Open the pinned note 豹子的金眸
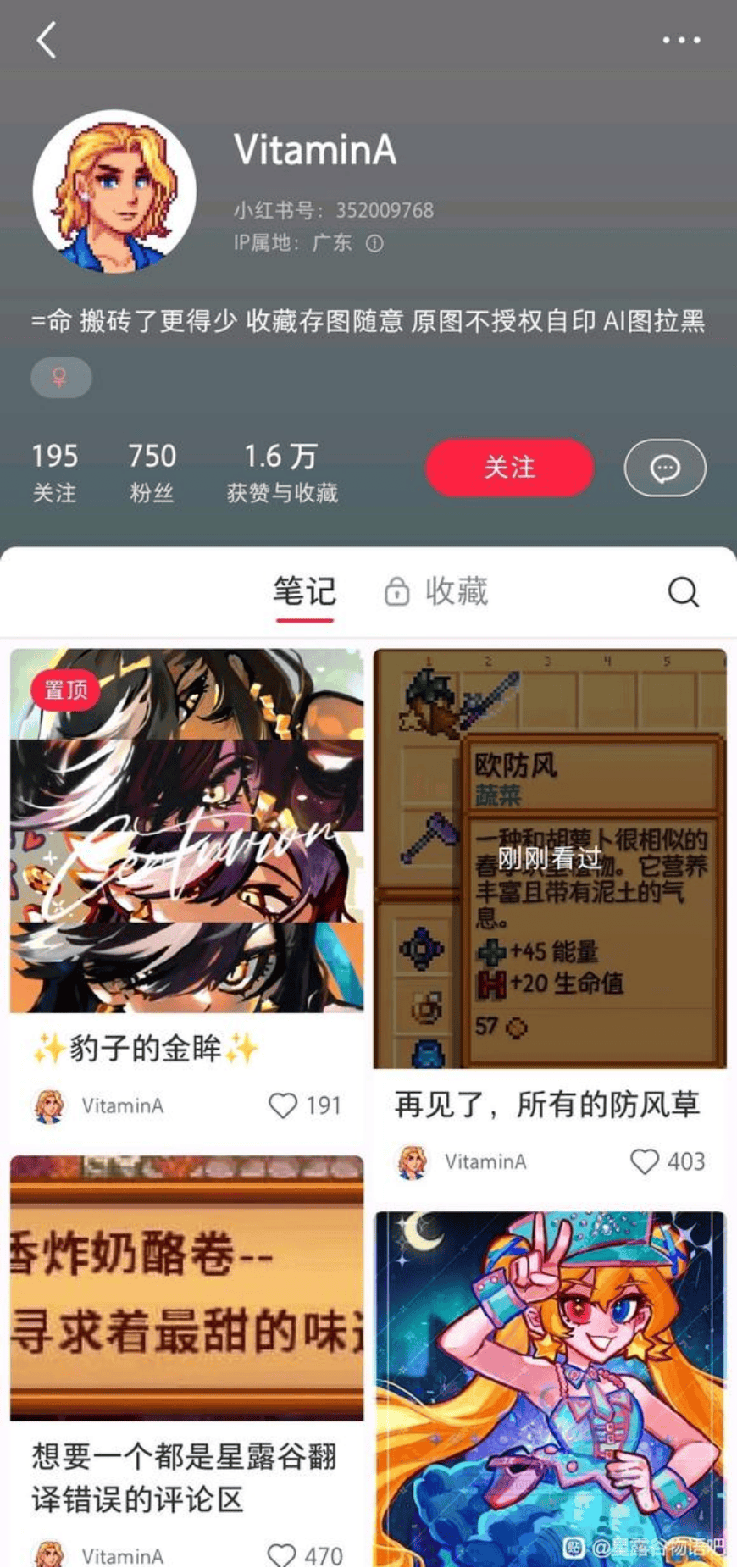This screenshot has width=737, height=1568. (x=186, y=830)
